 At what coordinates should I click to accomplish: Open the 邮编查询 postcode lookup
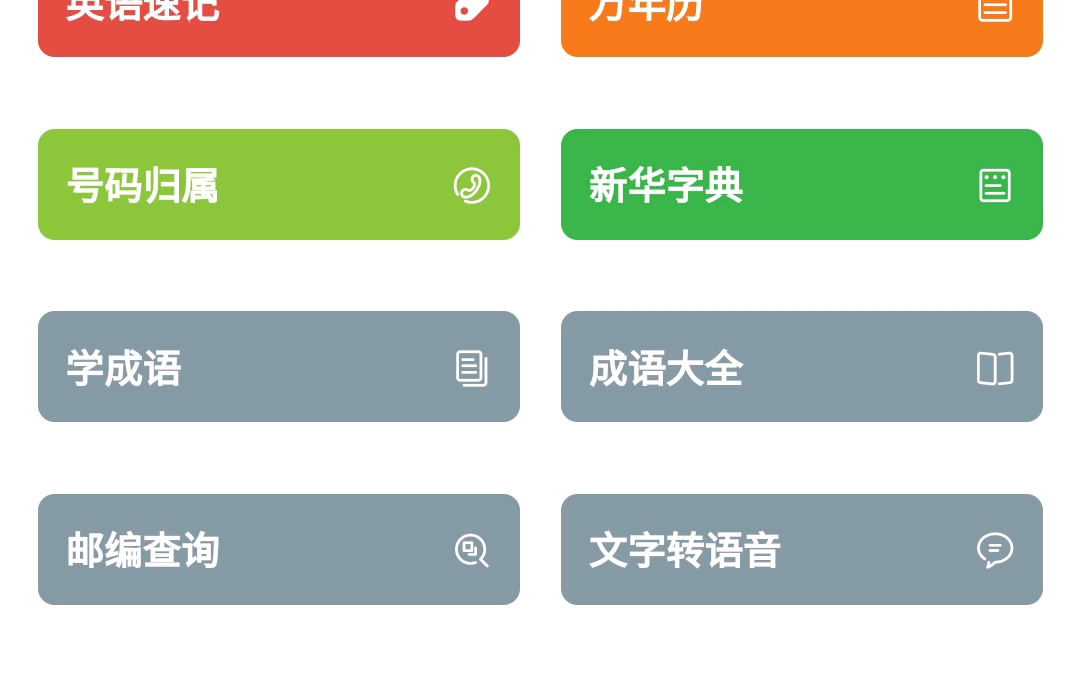coord(278,550)
